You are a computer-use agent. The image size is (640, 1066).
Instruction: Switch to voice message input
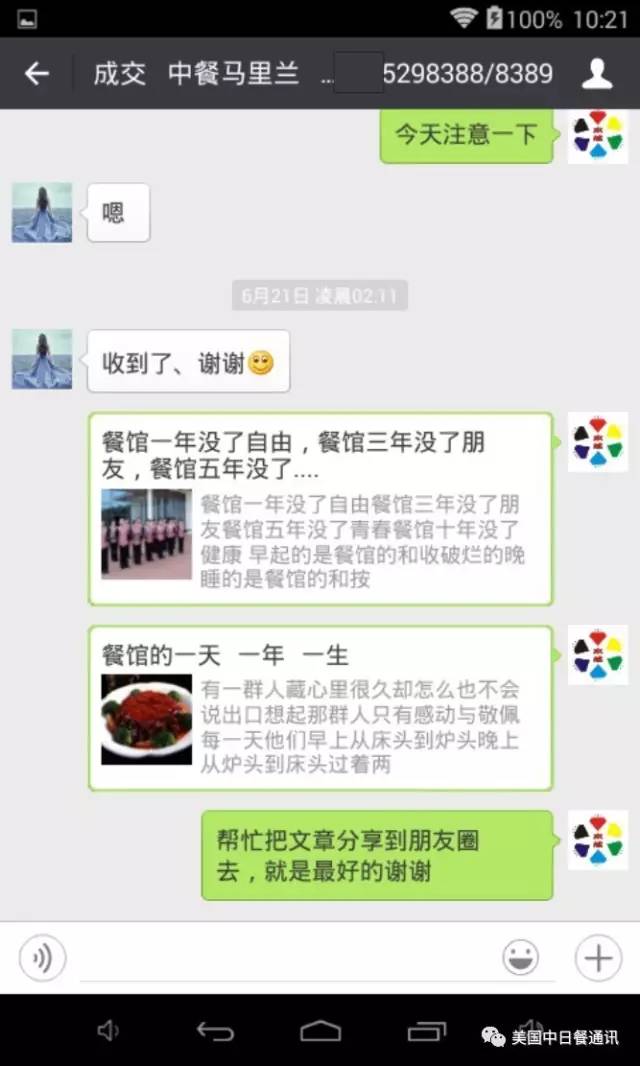(x=42, y=958)
